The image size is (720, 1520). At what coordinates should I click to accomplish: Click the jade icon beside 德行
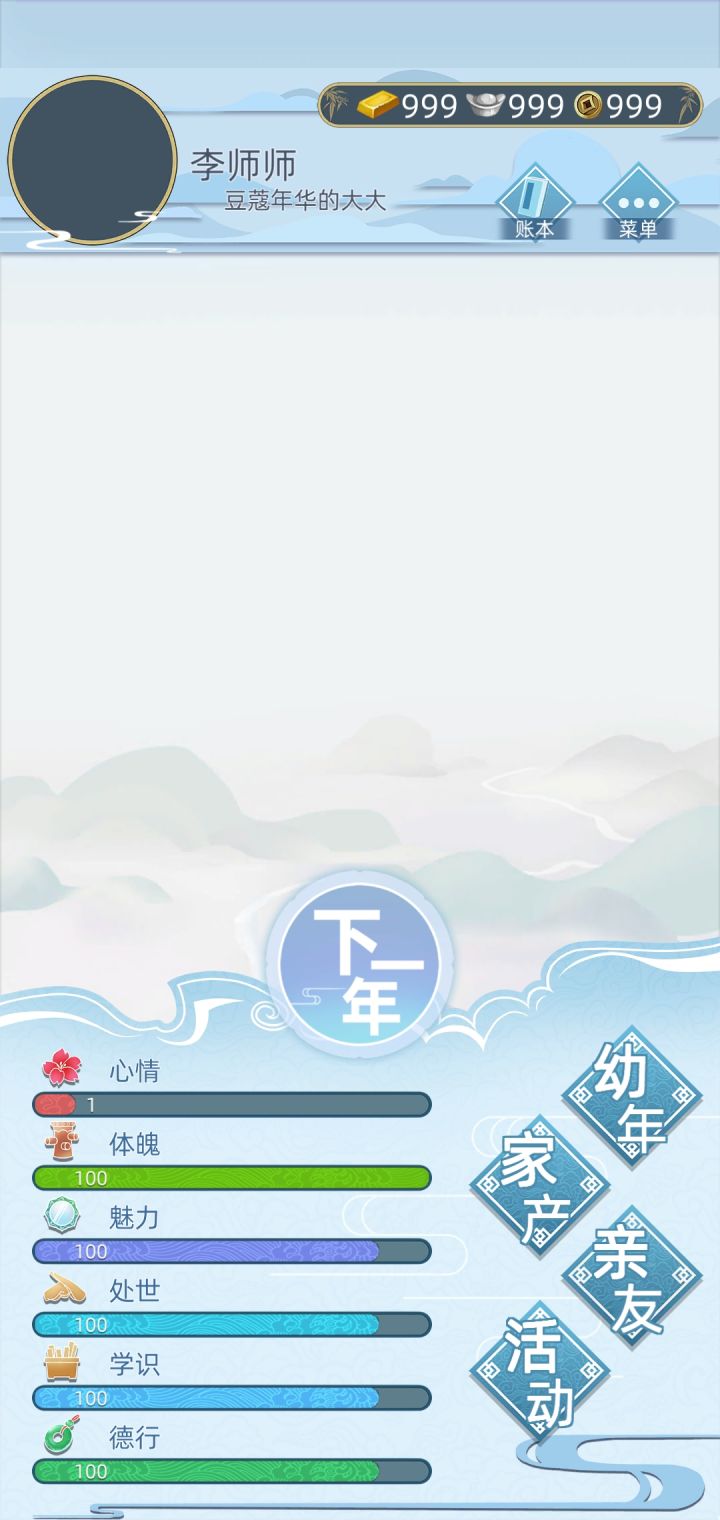click(x=62, y=1437)
